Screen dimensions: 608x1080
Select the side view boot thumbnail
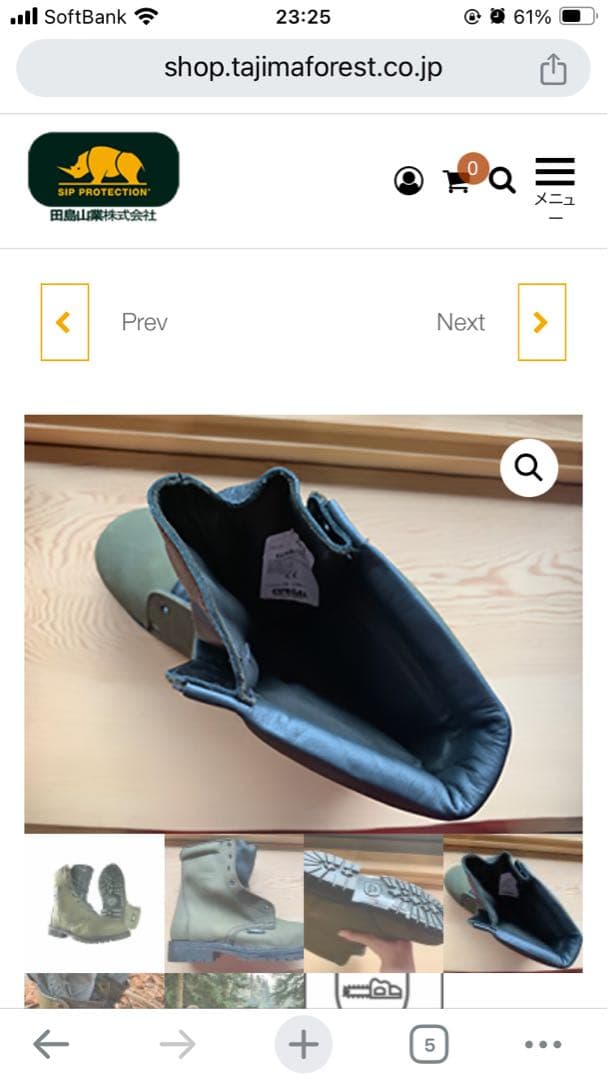pos(234,903)
